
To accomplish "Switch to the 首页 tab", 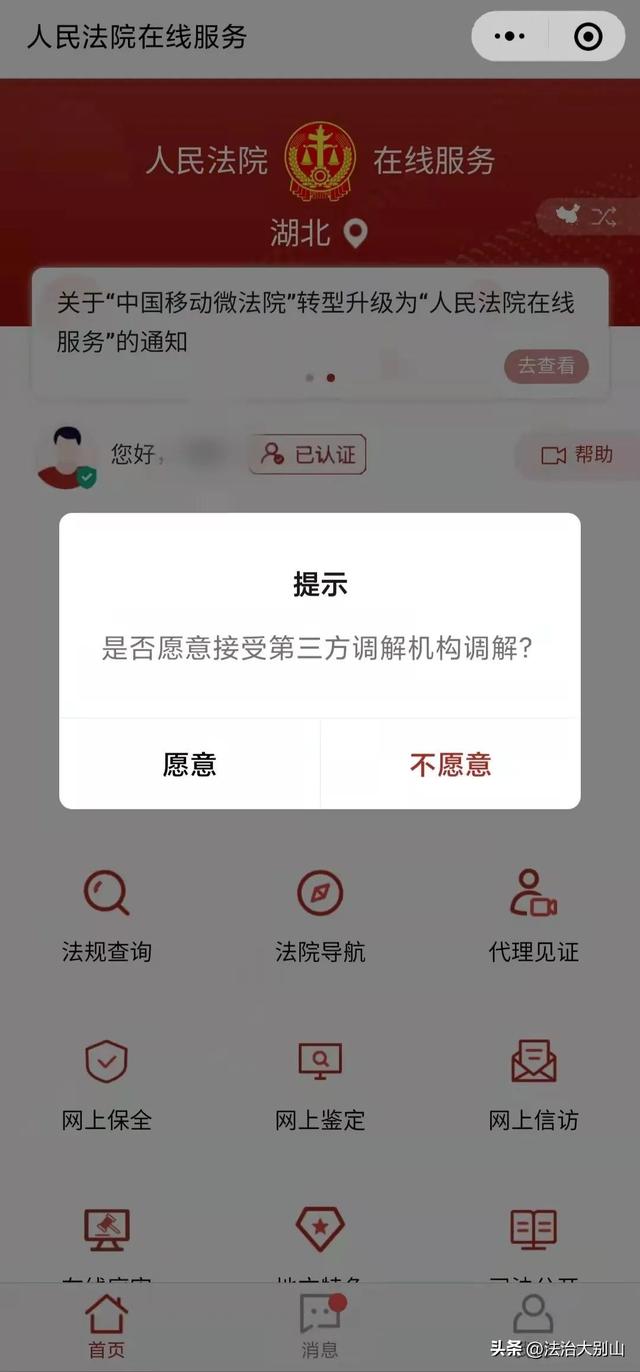I will (x=107, y=1327).
